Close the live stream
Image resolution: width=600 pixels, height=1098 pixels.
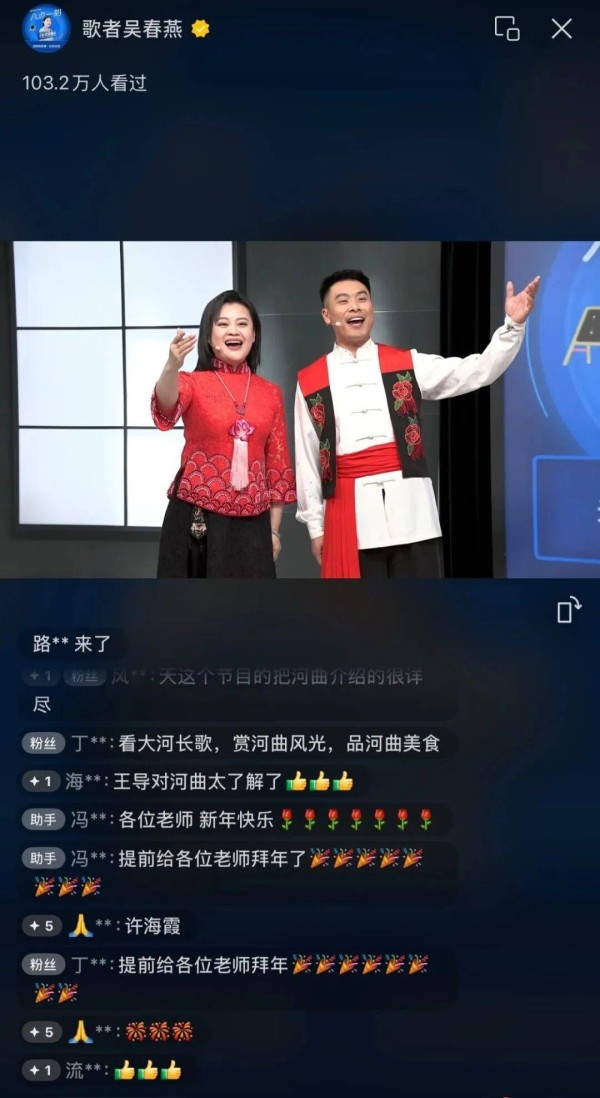562,29
